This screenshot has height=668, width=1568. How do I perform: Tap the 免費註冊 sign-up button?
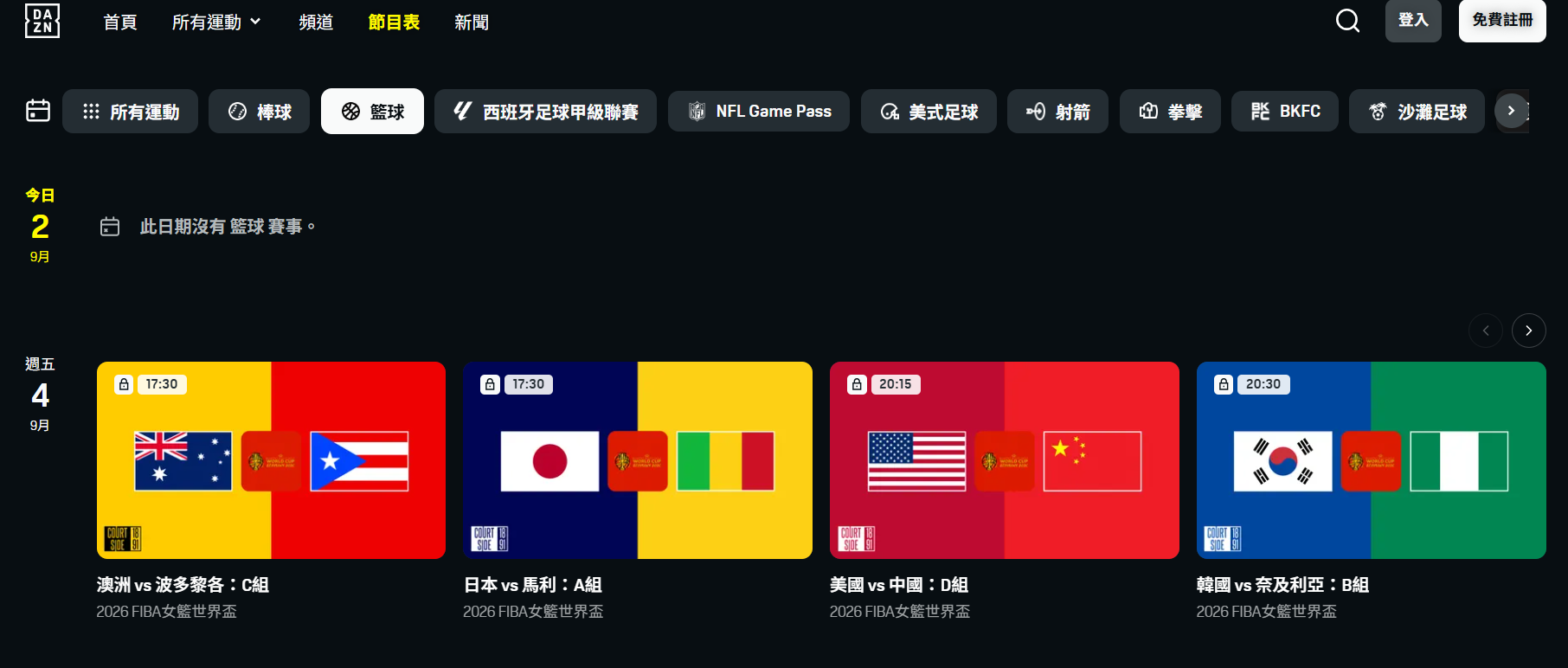[x=1502, y=20]
